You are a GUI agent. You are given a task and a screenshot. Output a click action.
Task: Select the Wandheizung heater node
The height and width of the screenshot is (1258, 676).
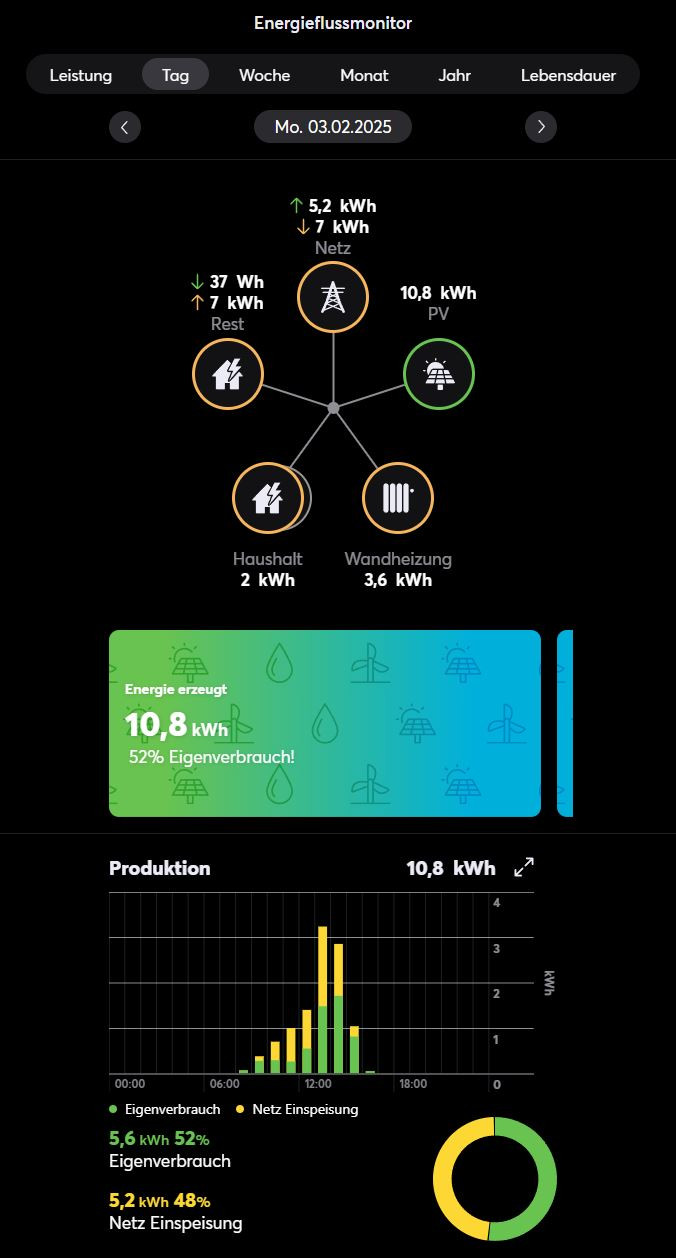click(398, 497)
